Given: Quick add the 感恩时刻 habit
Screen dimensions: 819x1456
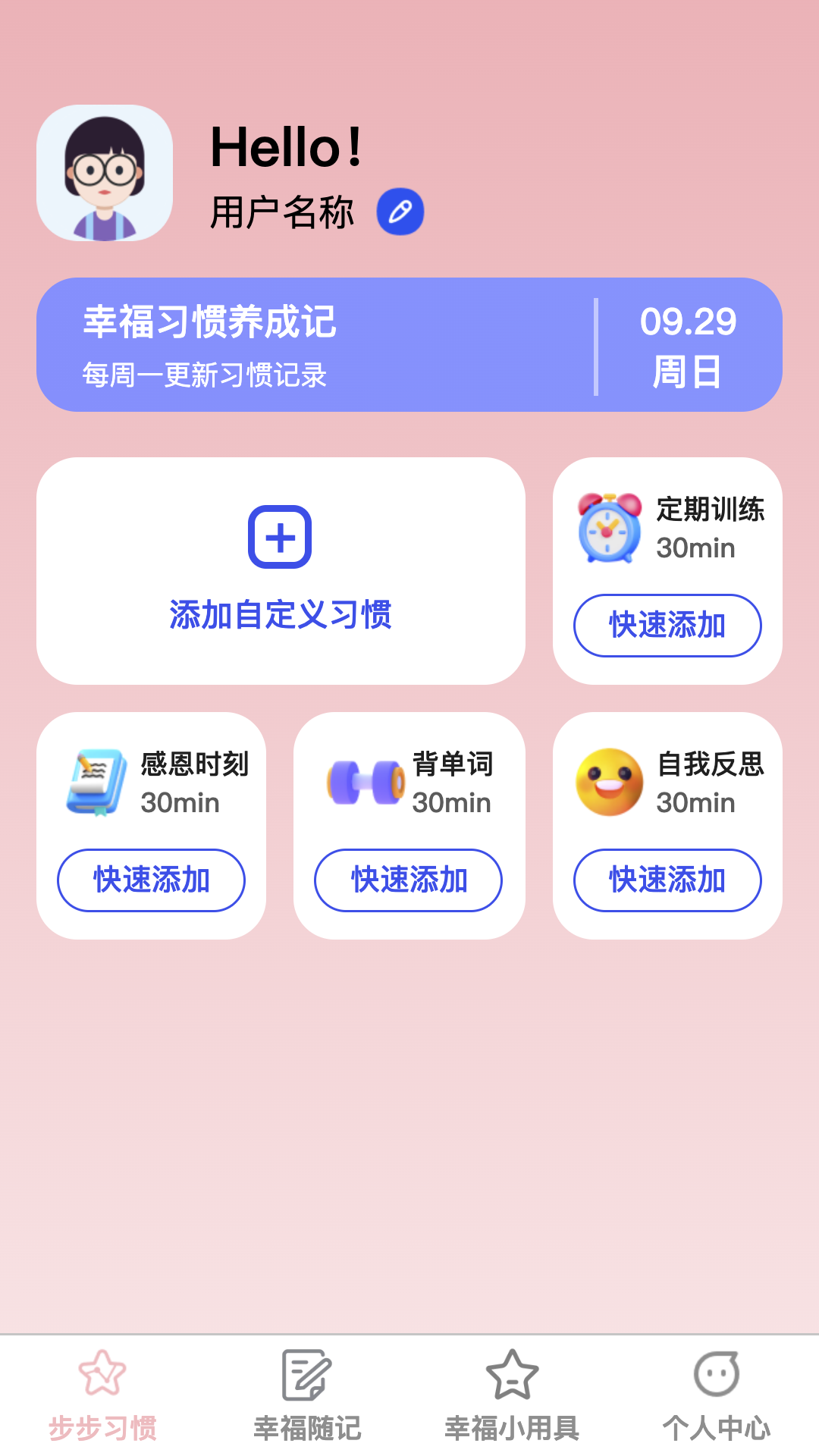Looking at the screenshot, I should 151,880.
